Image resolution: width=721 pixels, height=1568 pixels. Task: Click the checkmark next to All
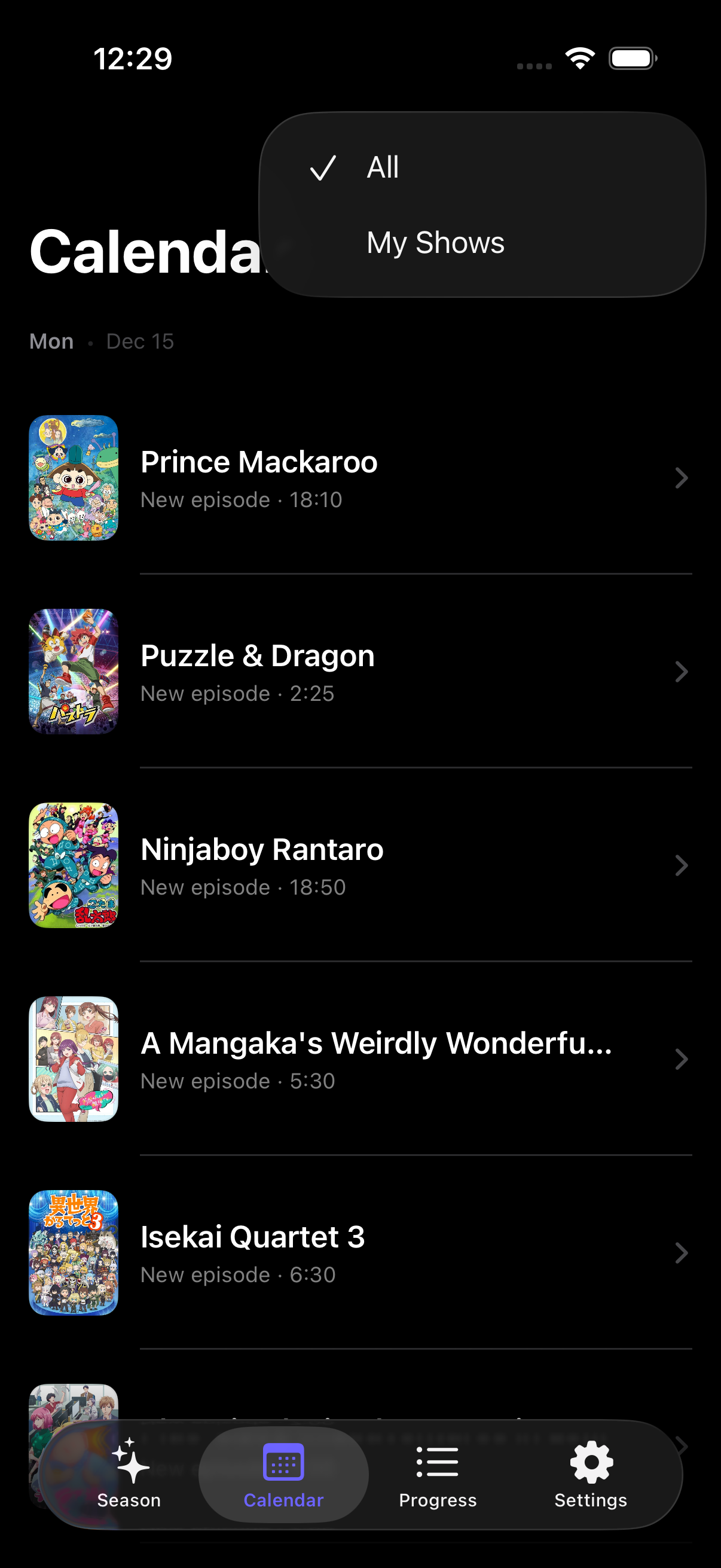[324, 168]
